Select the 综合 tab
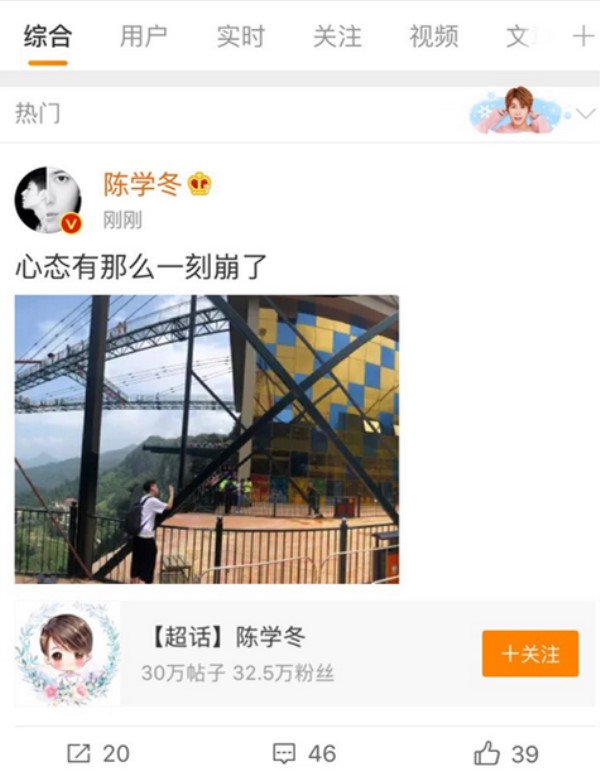Screen dimensions: 600x771 48,37
